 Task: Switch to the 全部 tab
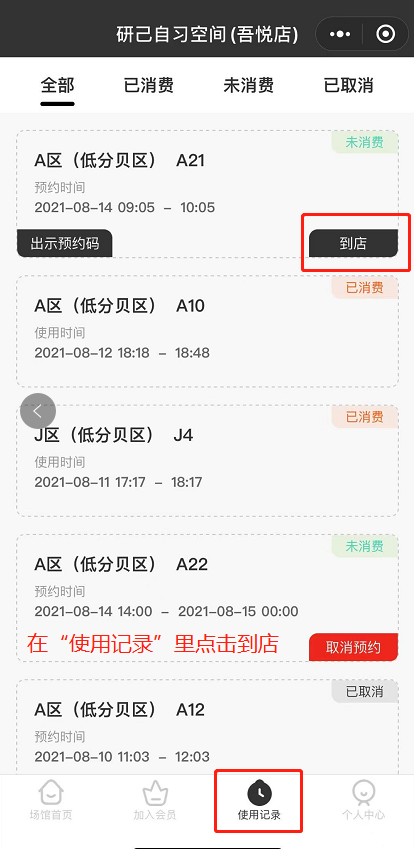[57, 86]
